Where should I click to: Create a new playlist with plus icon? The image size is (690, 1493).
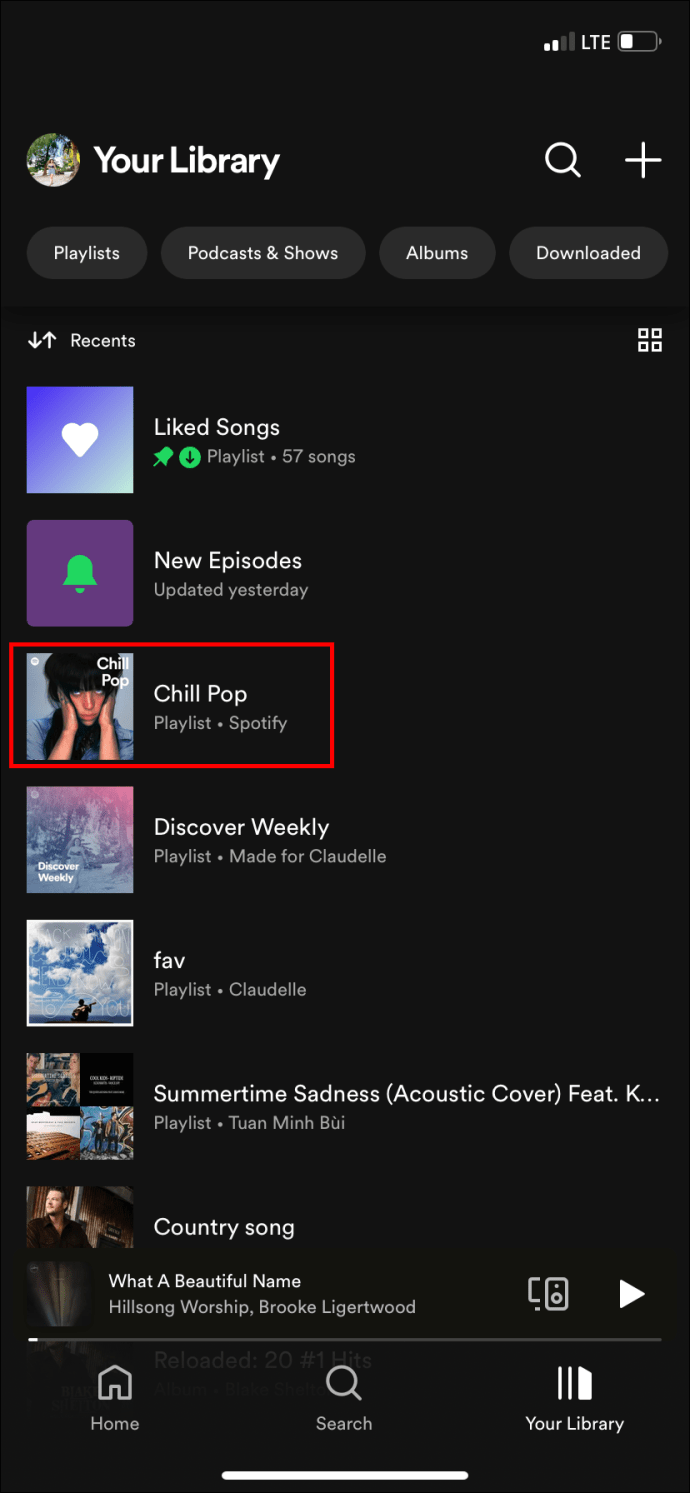click(642, 160)
